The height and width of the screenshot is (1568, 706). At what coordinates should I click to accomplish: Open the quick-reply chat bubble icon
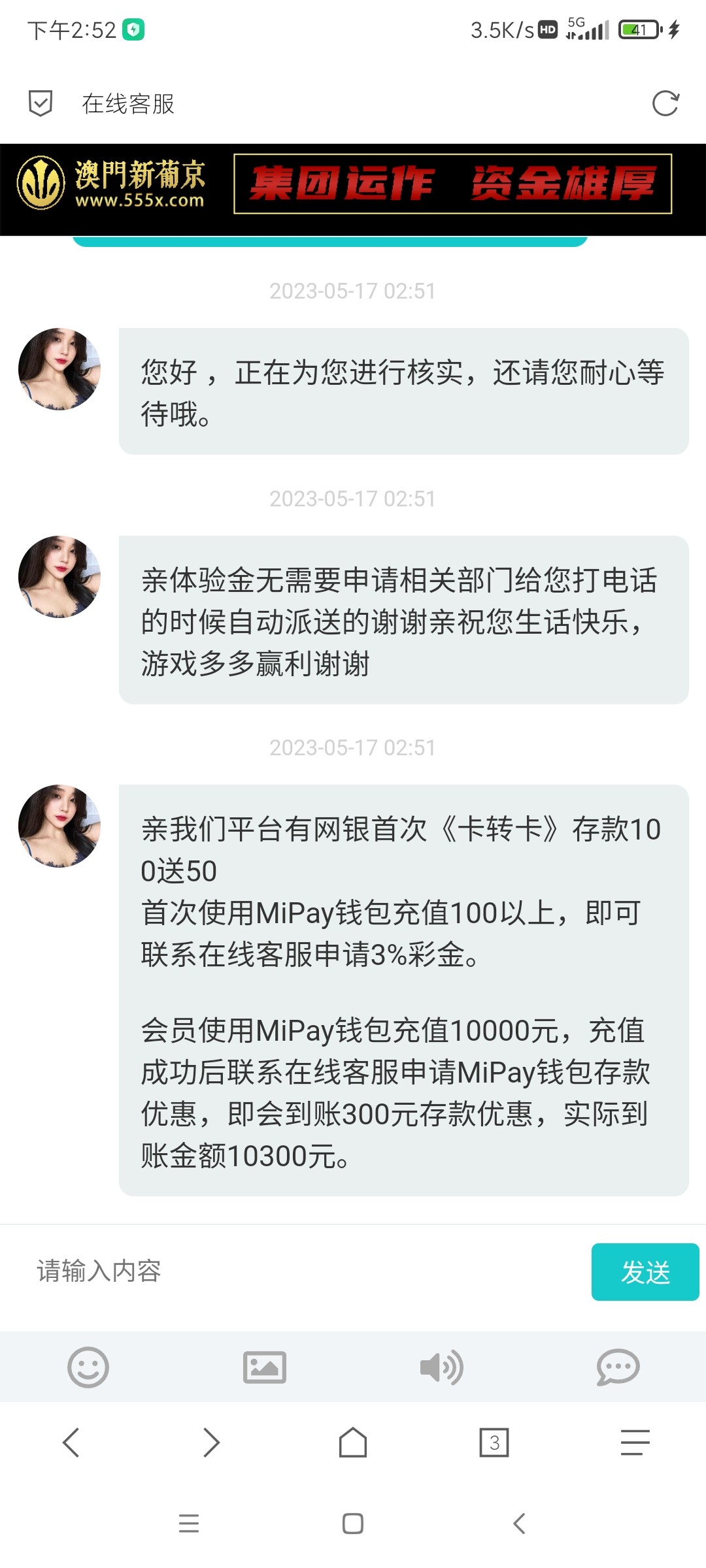point(618,1368)
